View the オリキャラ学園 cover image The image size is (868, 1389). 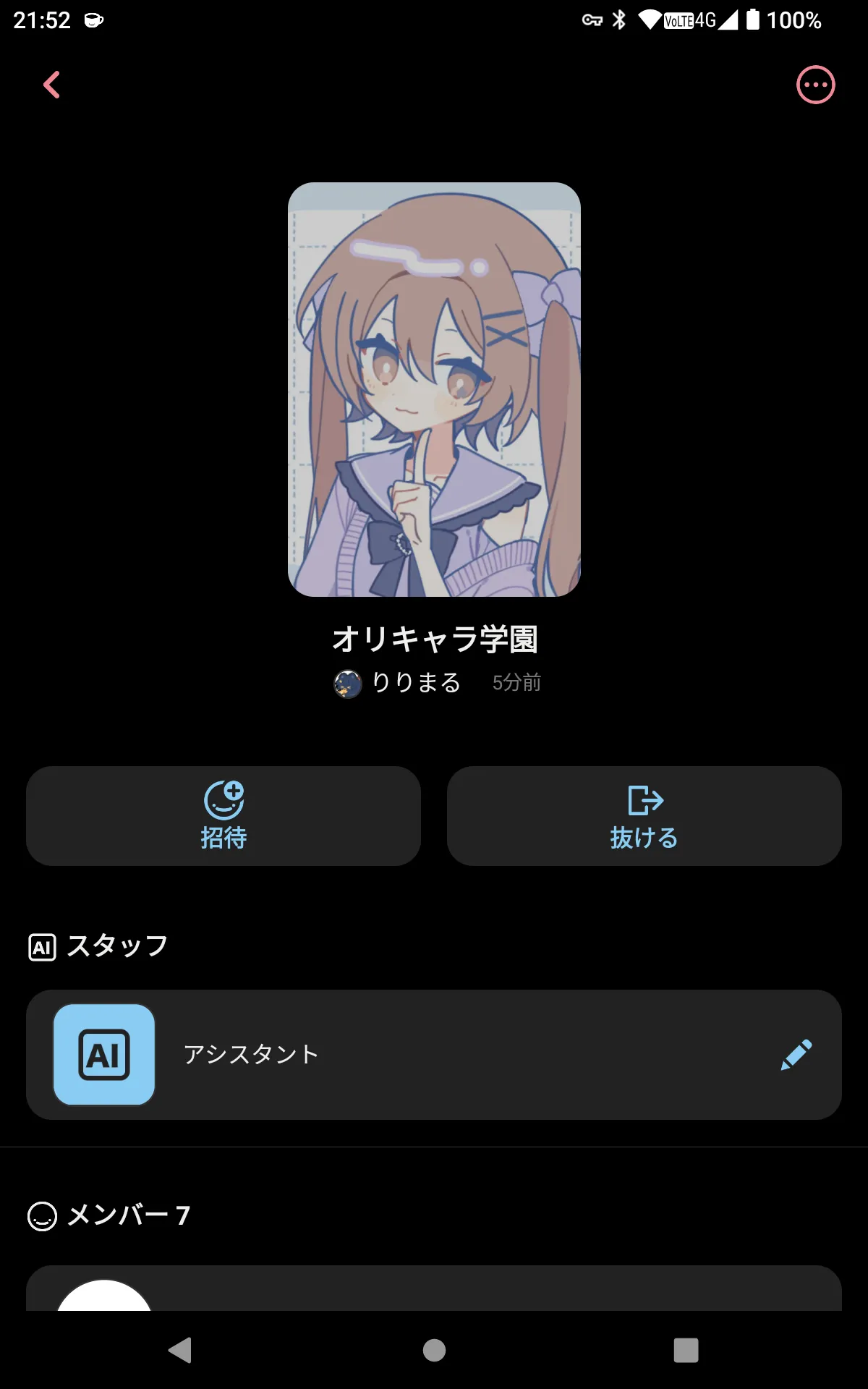click(x=434, y=389)
